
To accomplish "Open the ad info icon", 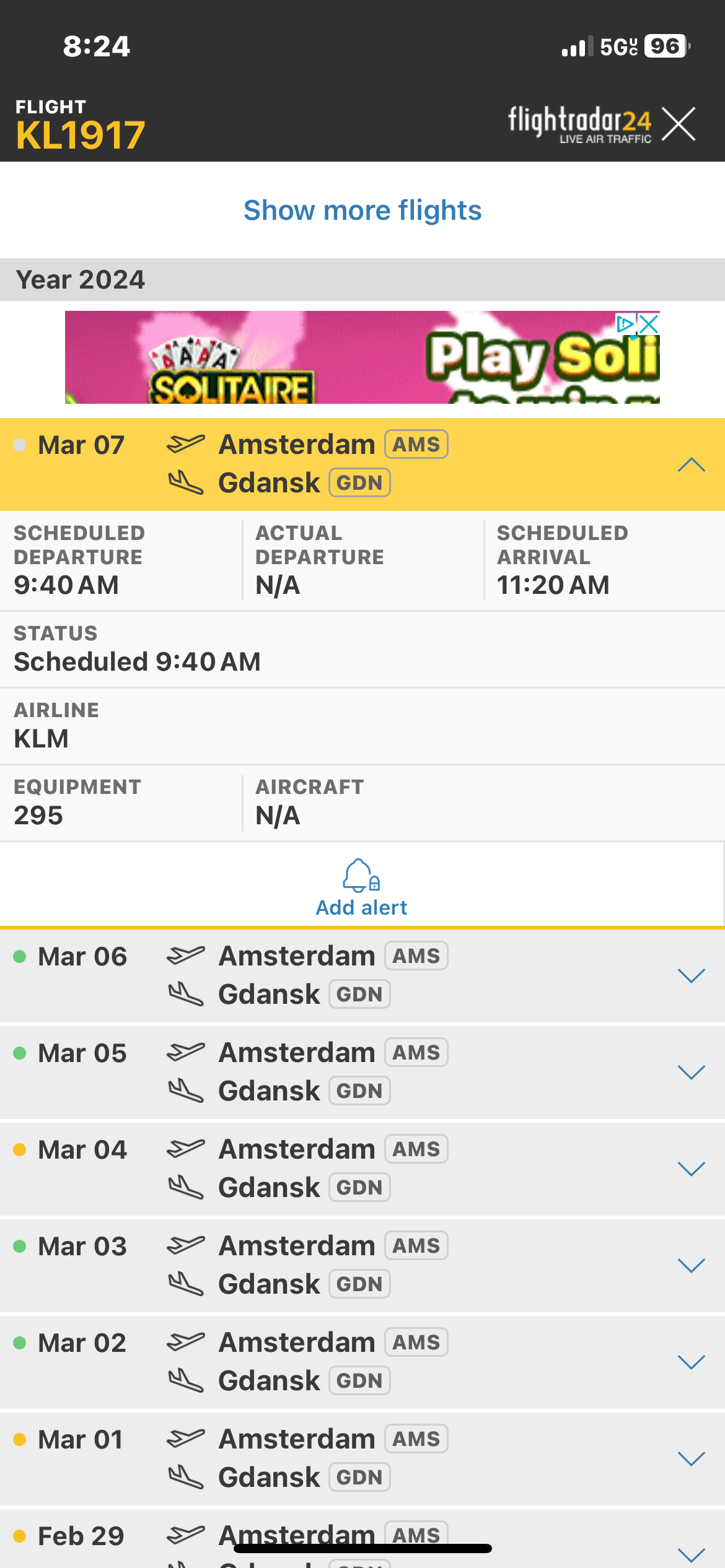I will pyautogui.click(x=626, y=323).
